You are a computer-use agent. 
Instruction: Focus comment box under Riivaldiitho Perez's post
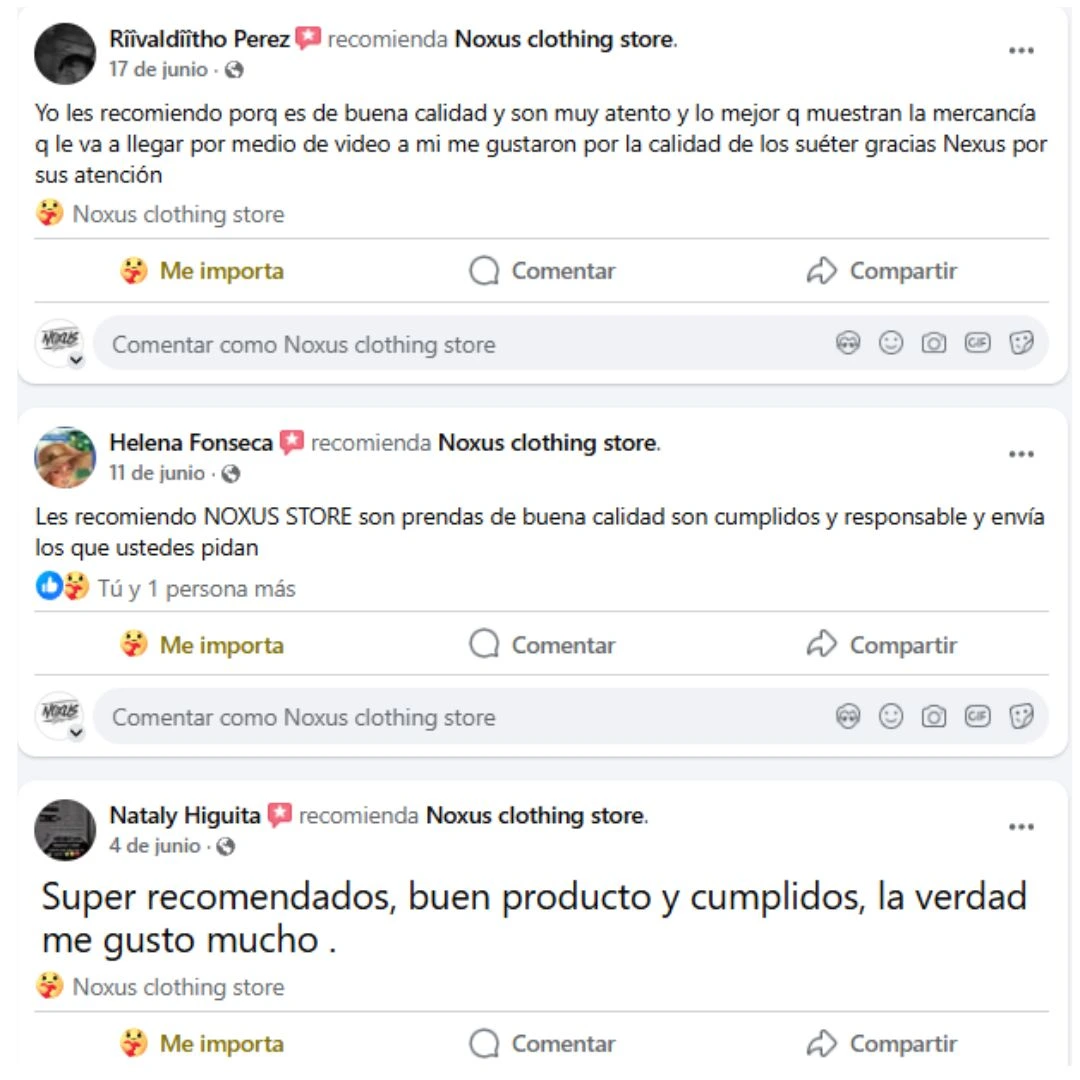tap(400, 345)
